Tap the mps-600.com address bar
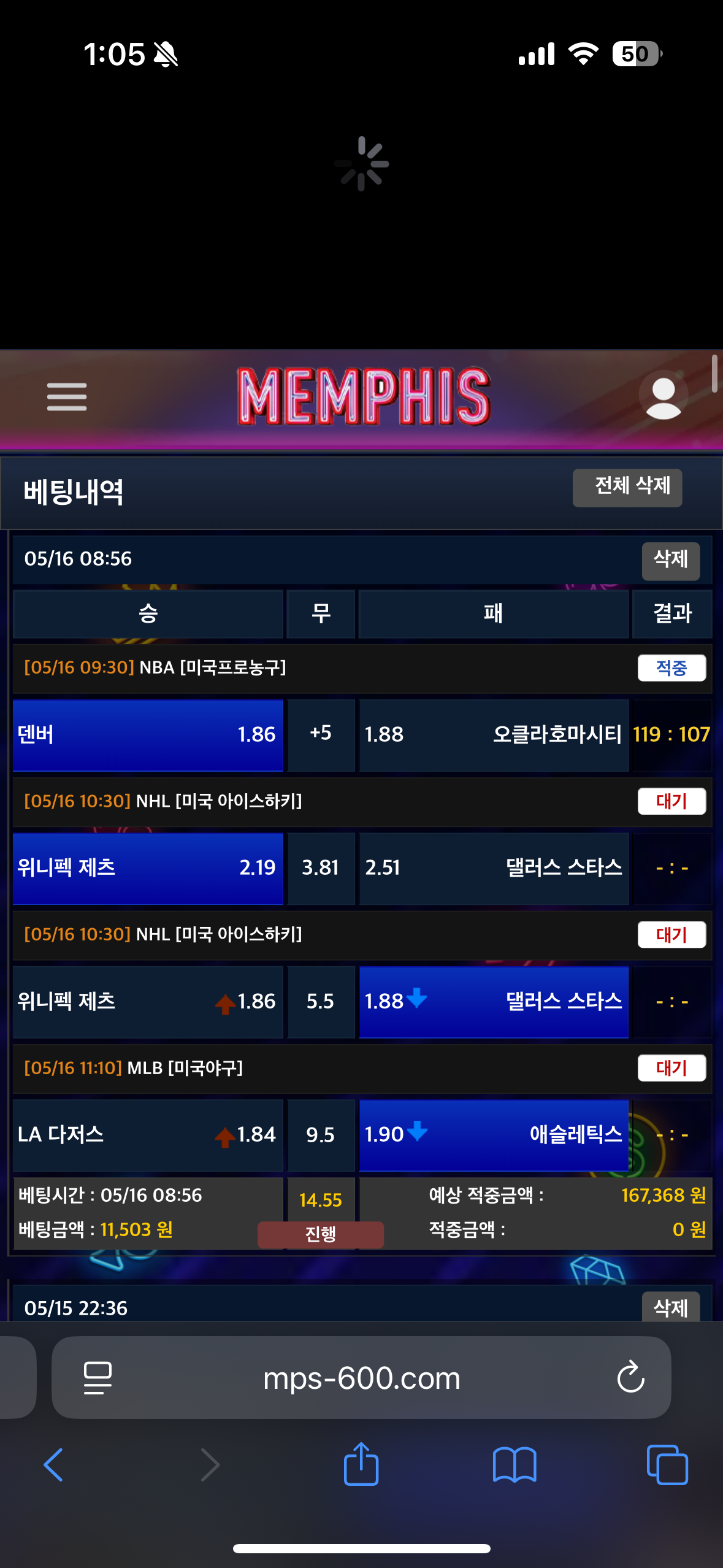 coord(361,1378)
